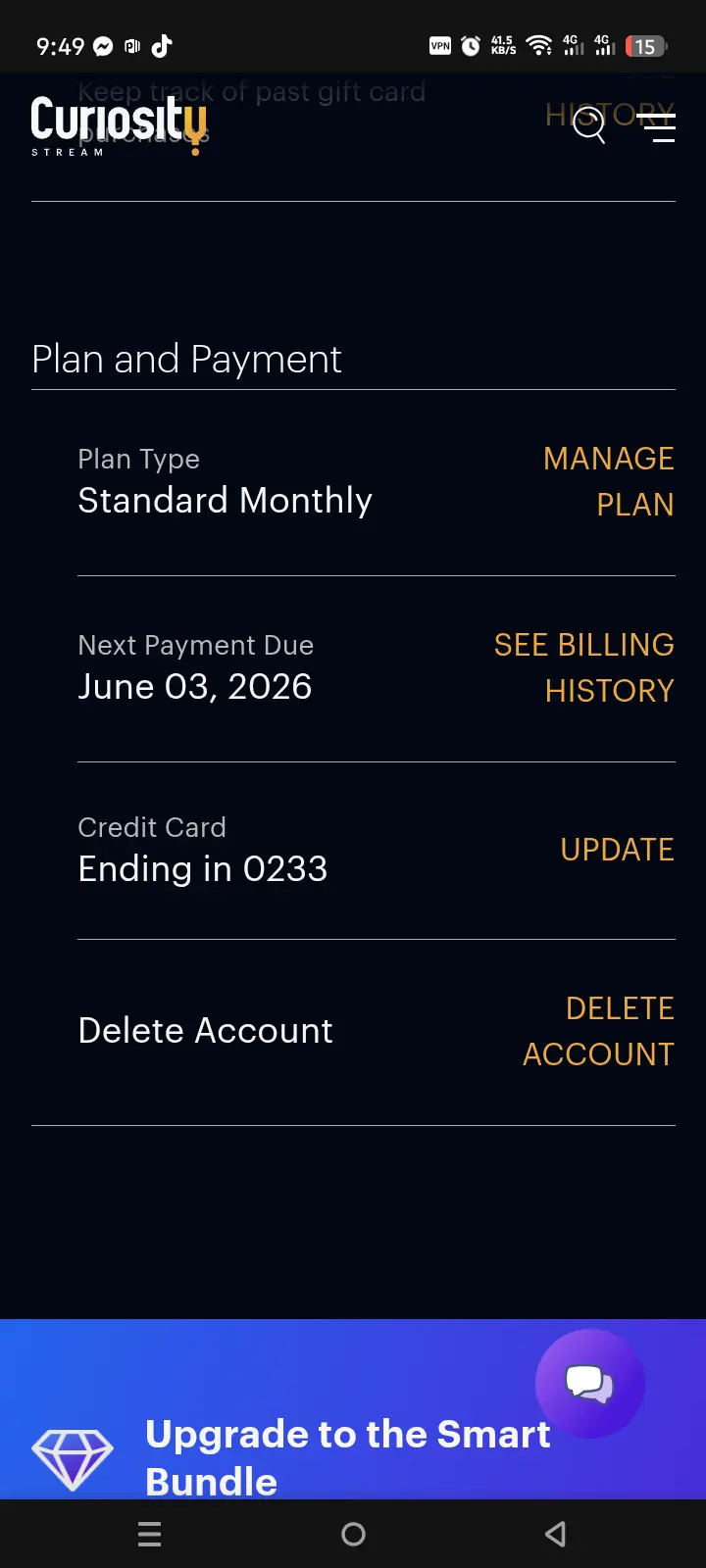The height and width of the screenshot is (1568, 706).
Task: Tap the Curiosity Stream logo
Action: [x=119, y=125]
